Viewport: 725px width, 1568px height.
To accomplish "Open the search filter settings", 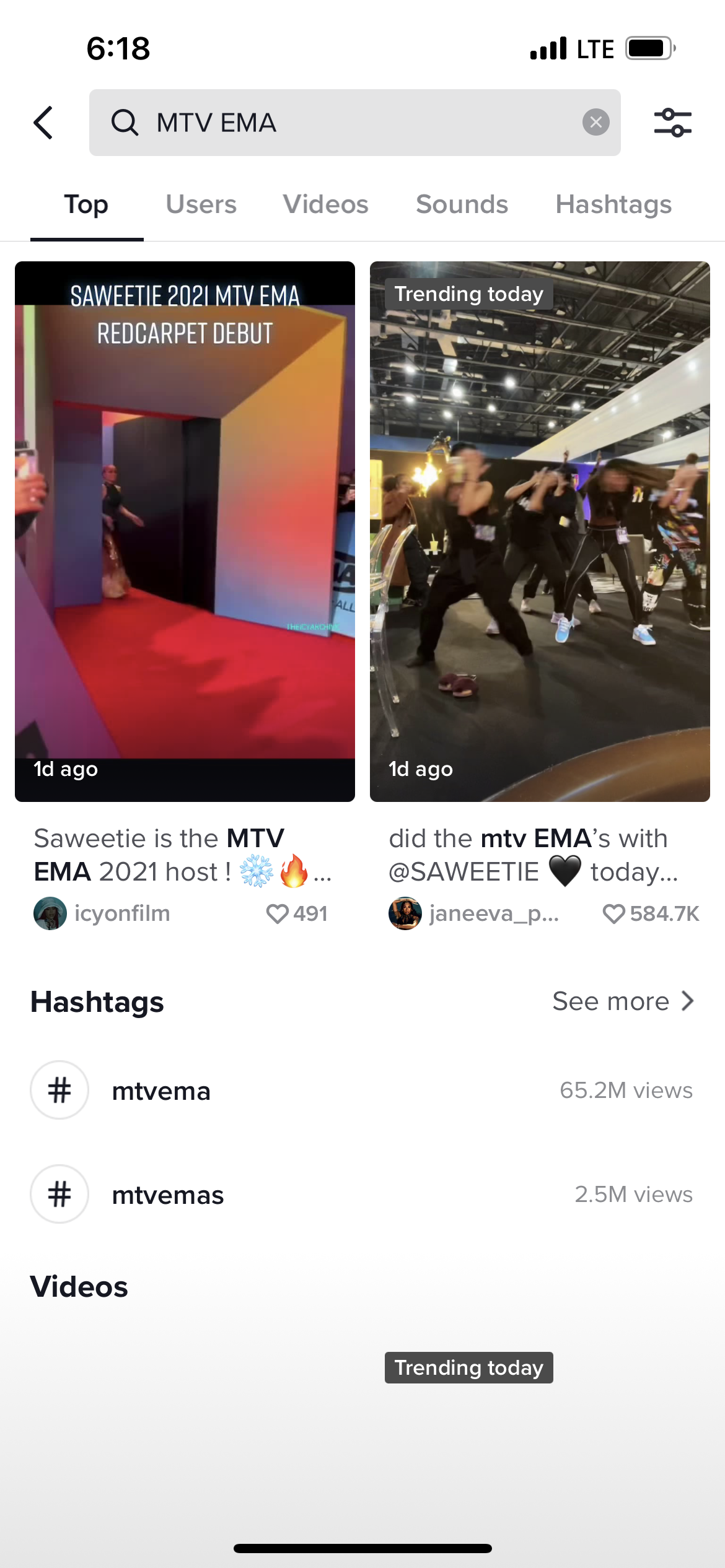I will 672,123.
